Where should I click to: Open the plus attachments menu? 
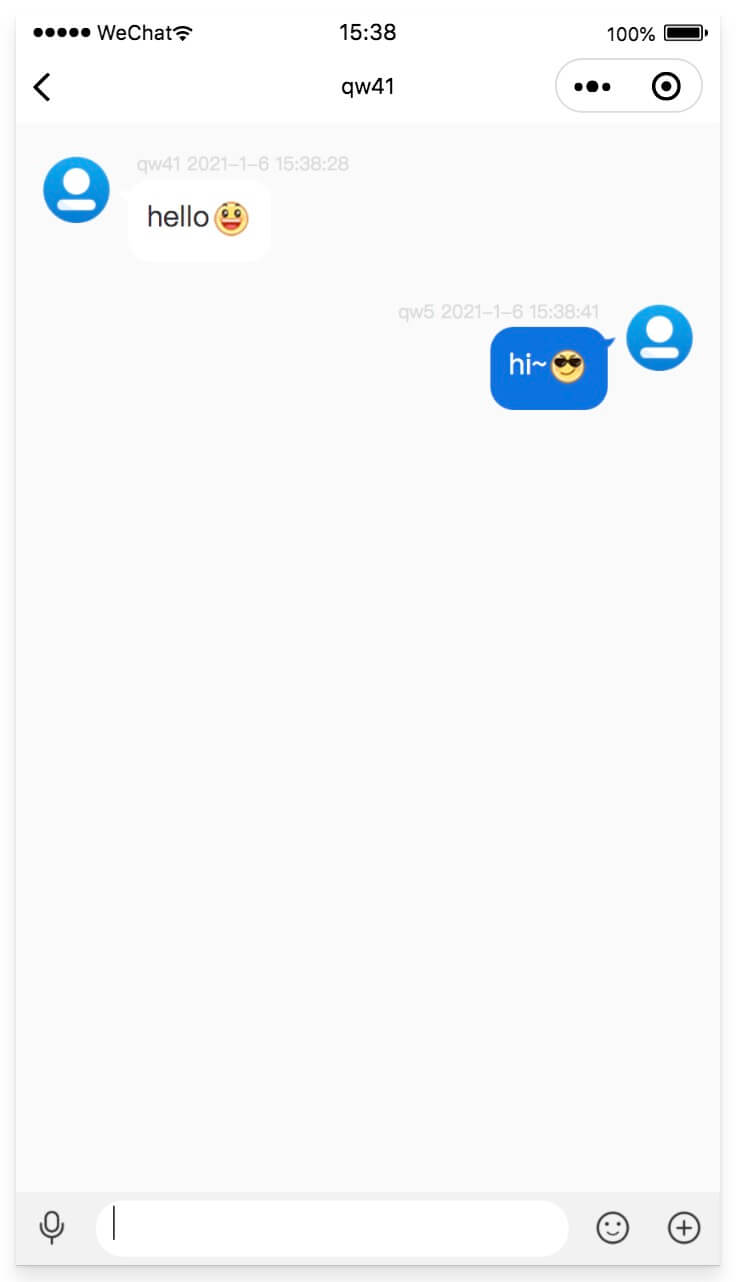point(684,1227)
